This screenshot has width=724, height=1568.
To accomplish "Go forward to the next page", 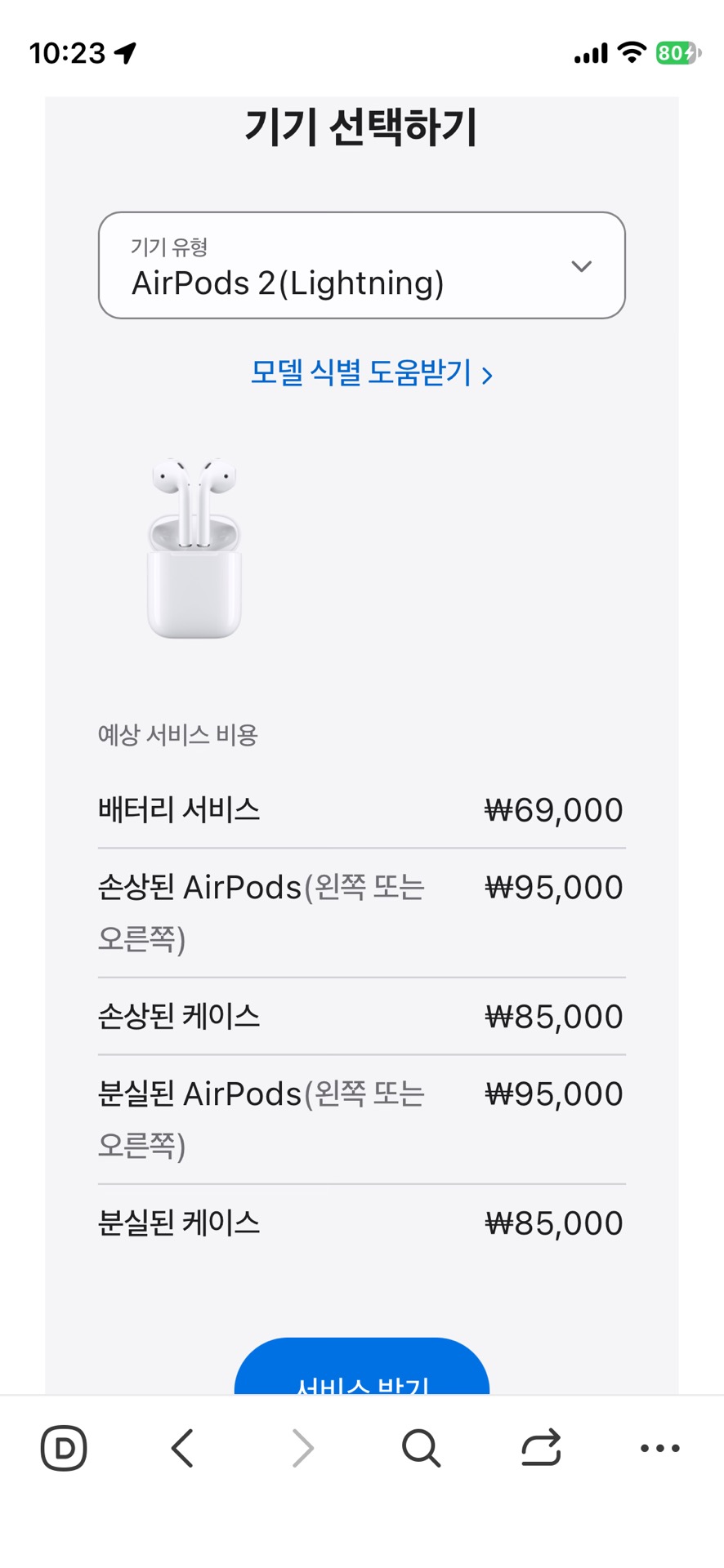I will (x=302, y=1448).
